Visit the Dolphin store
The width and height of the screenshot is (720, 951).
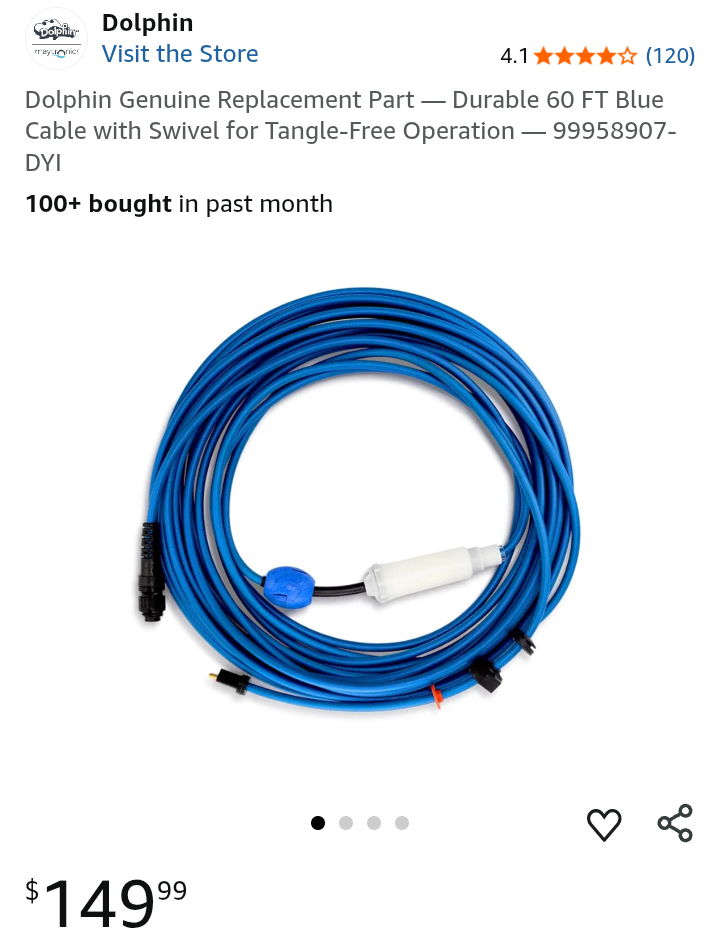coord(180,54)
